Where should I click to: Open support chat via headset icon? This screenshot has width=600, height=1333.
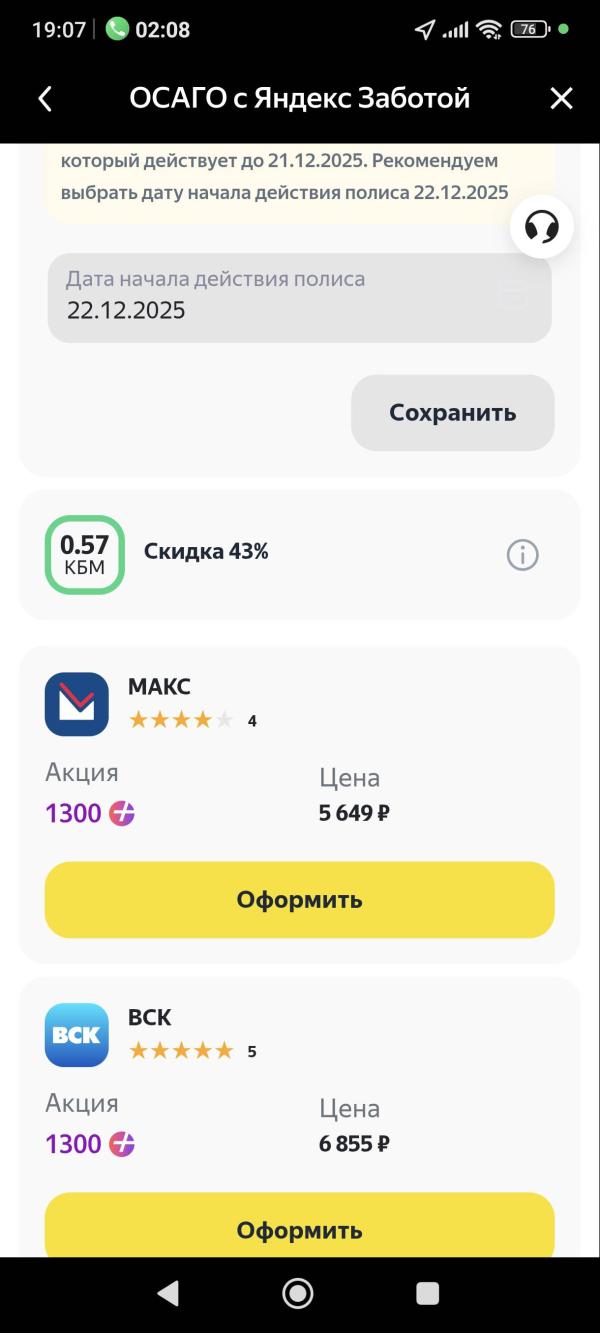click(542, 227)
